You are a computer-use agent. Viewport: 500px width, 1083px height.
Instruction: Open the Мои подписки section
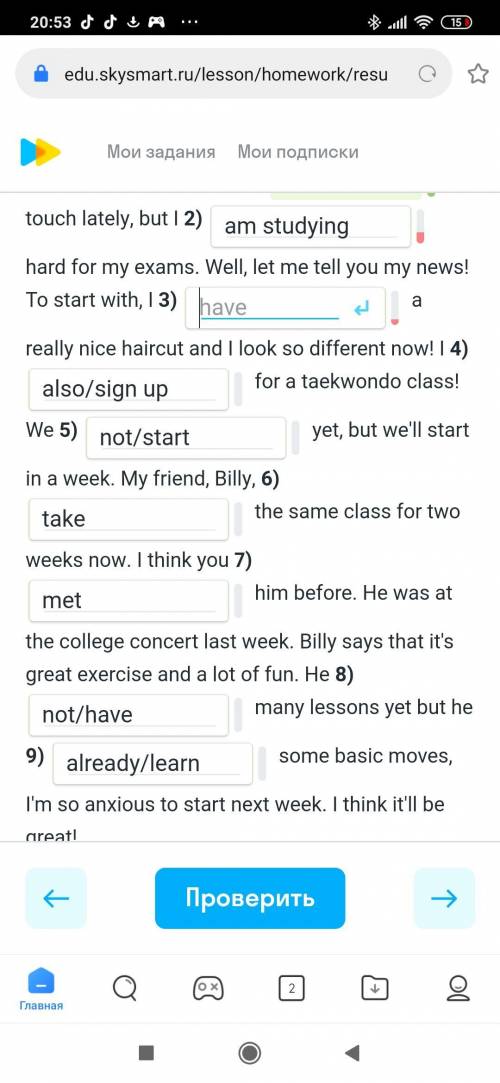(298, 152)
